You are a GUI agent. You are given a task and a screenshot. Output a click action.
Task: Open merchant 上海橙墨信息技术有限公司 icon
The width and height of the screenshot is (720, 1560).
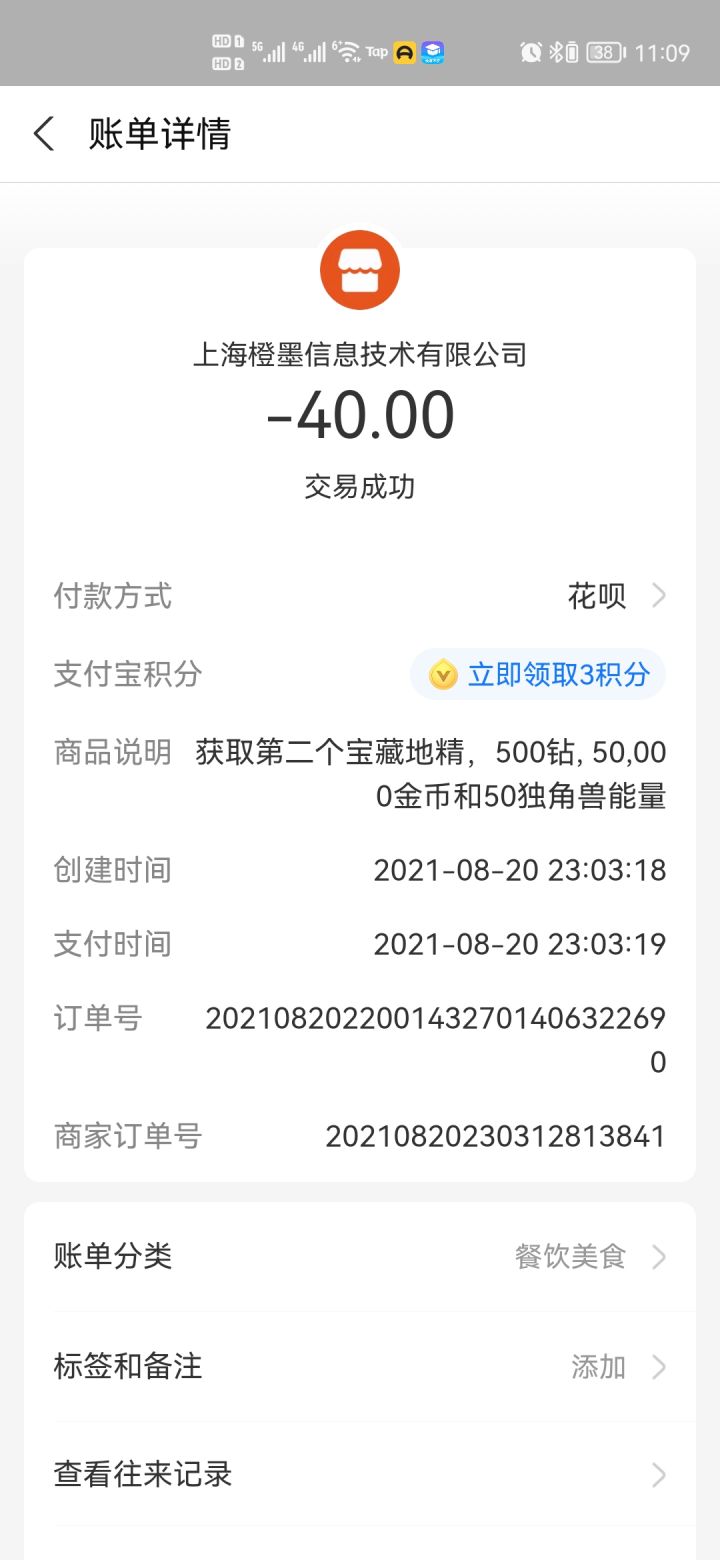[360, 270]
